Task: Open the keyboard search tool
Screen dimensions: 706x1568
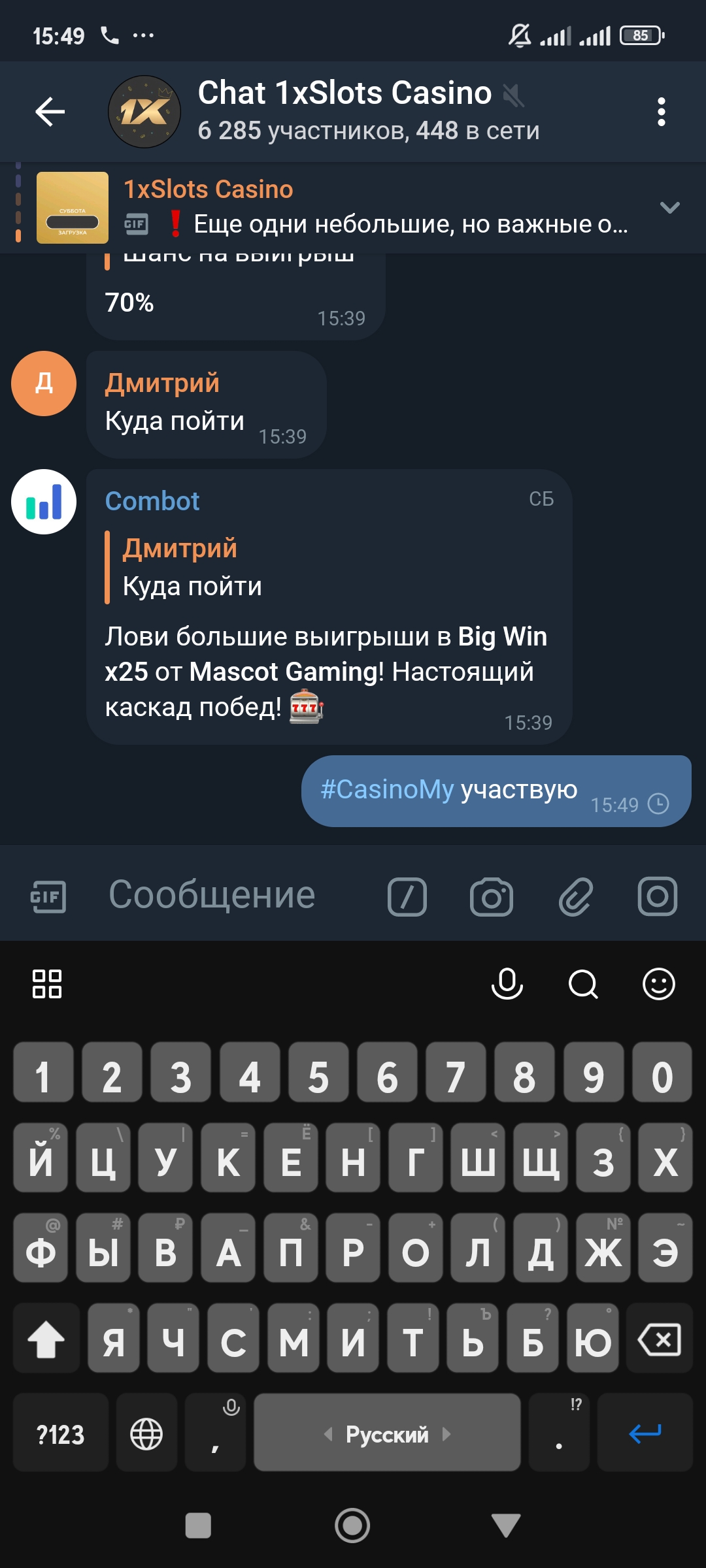Action: [x=583, y=984]
